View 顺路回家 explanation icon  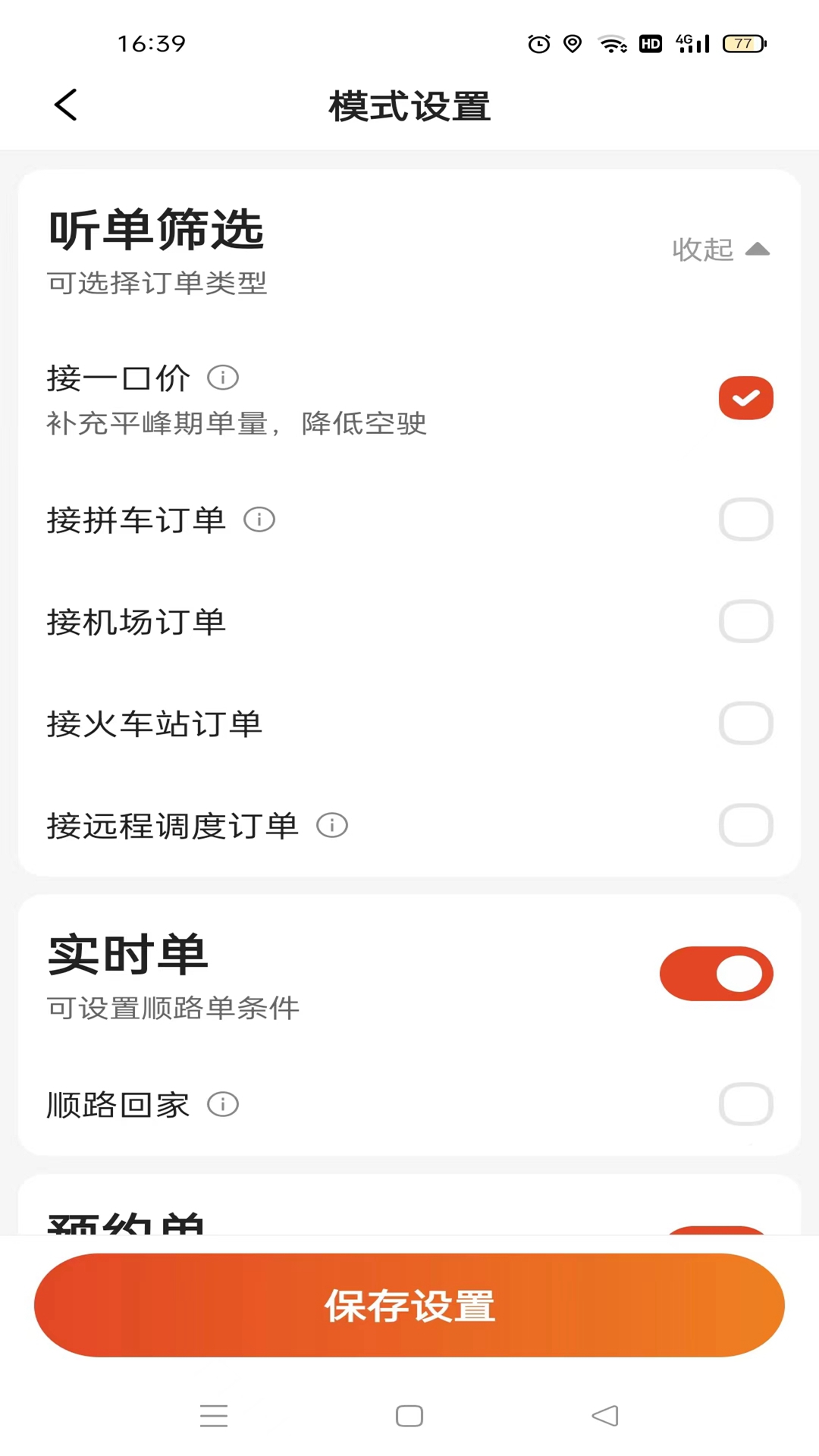coord(222,1105)
